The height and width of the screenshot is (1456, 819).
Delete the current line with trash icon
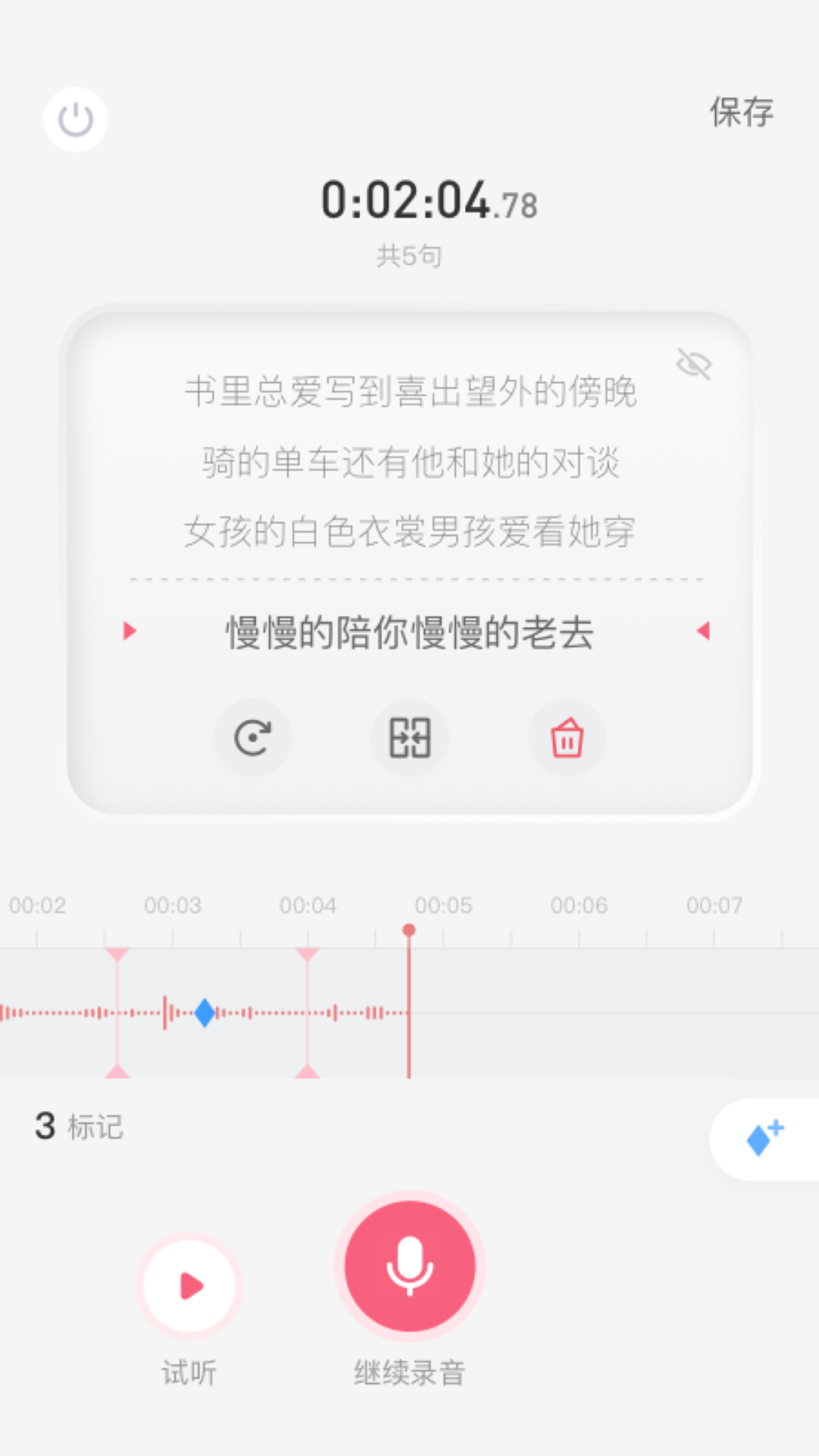pos(566,737)
